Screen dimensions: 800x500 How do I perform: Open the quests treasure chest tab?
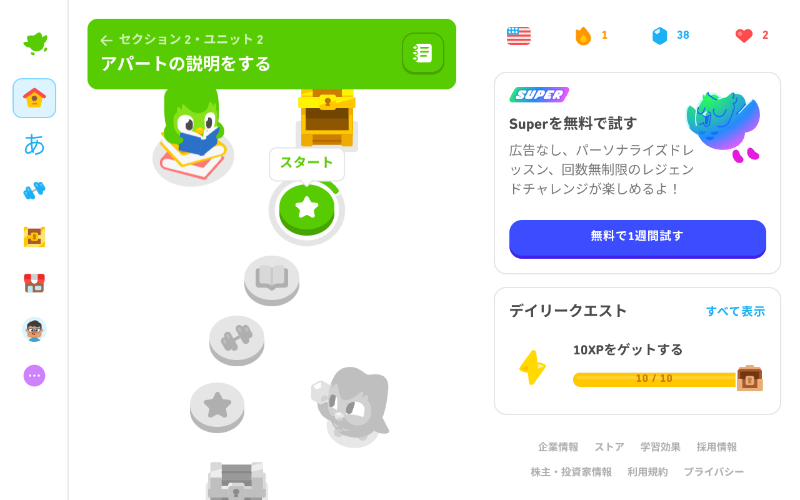coord(34,237)
